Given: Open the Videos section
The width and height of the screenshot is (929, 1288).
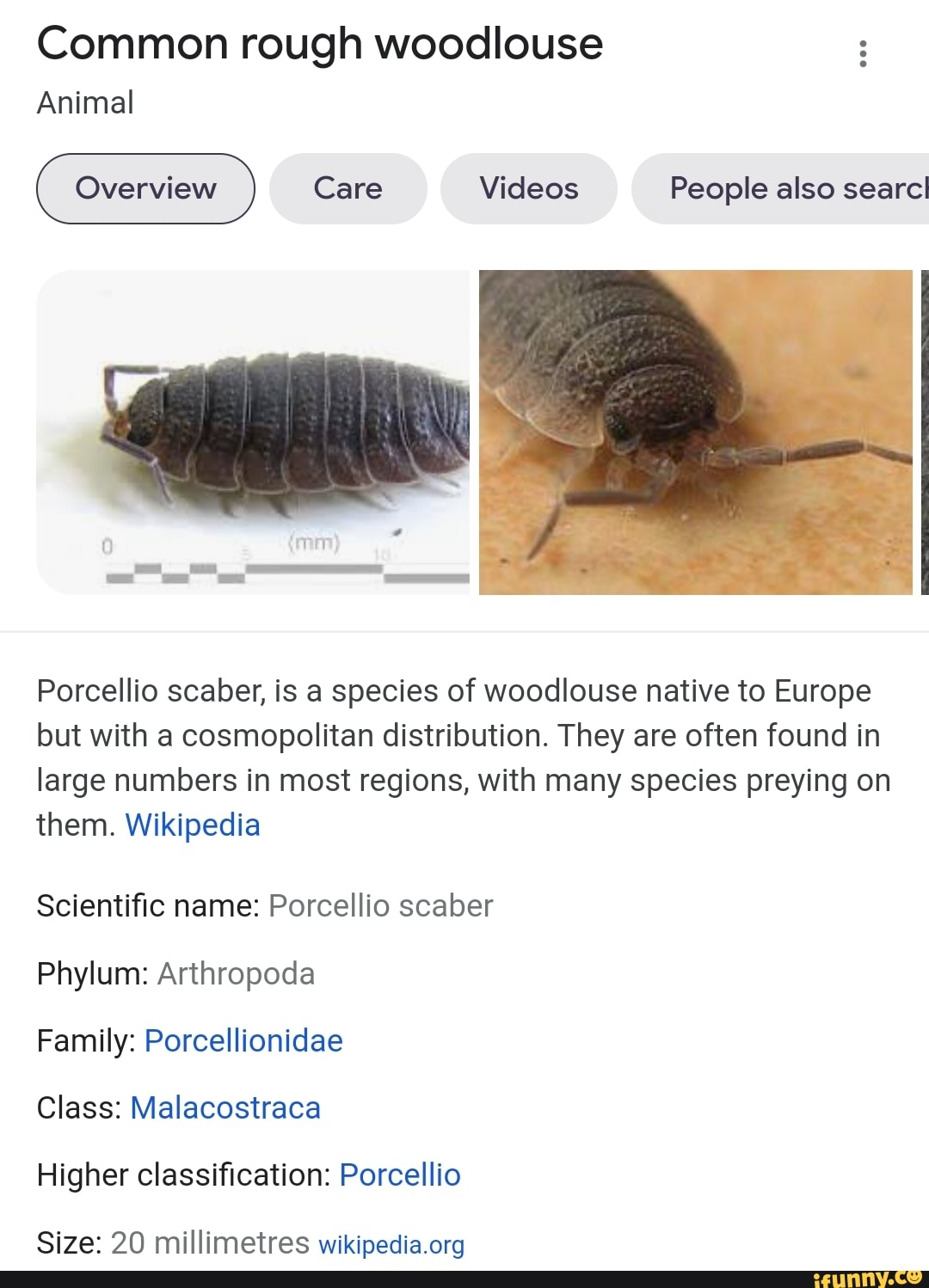Looking at the screenshot, I should click(528, 188).
